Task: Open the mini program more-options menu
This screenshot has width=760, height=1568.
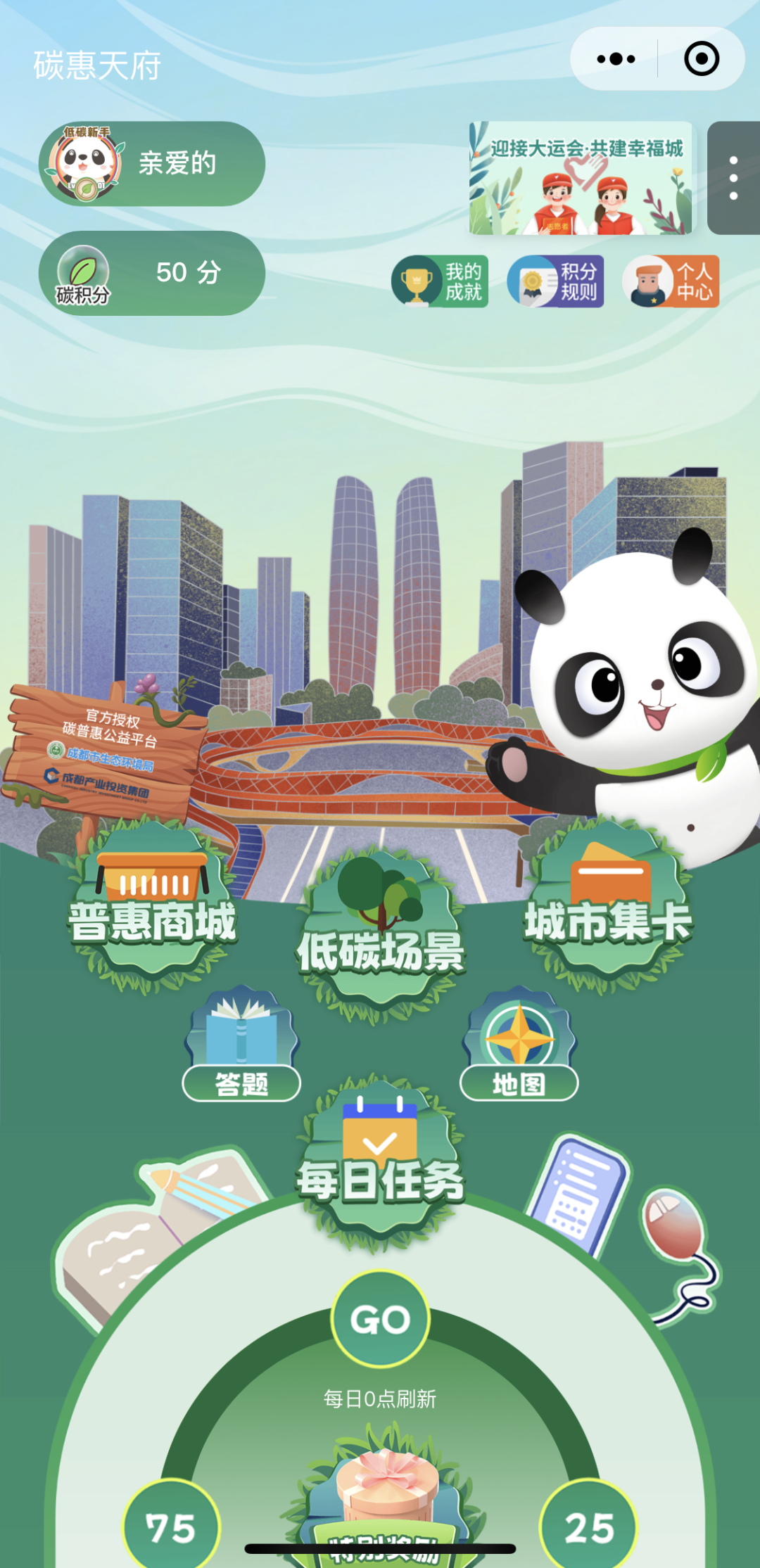Action: point(615,59)
